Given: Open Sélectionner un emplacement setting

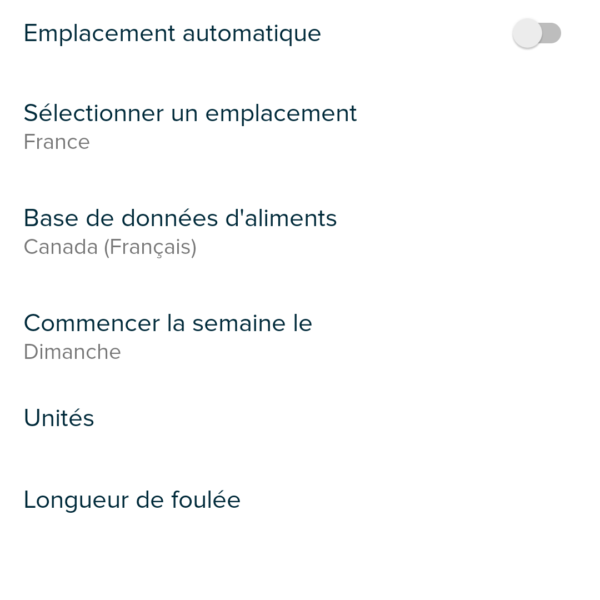Looking at the screenshot, I should (190, 126).
